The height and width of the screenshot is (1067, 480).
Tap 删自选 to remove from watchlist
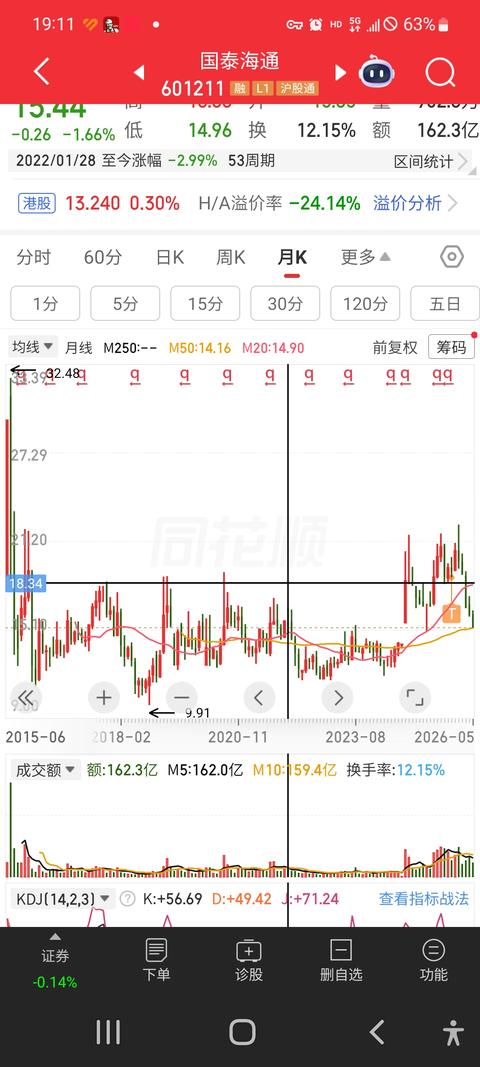341,959
